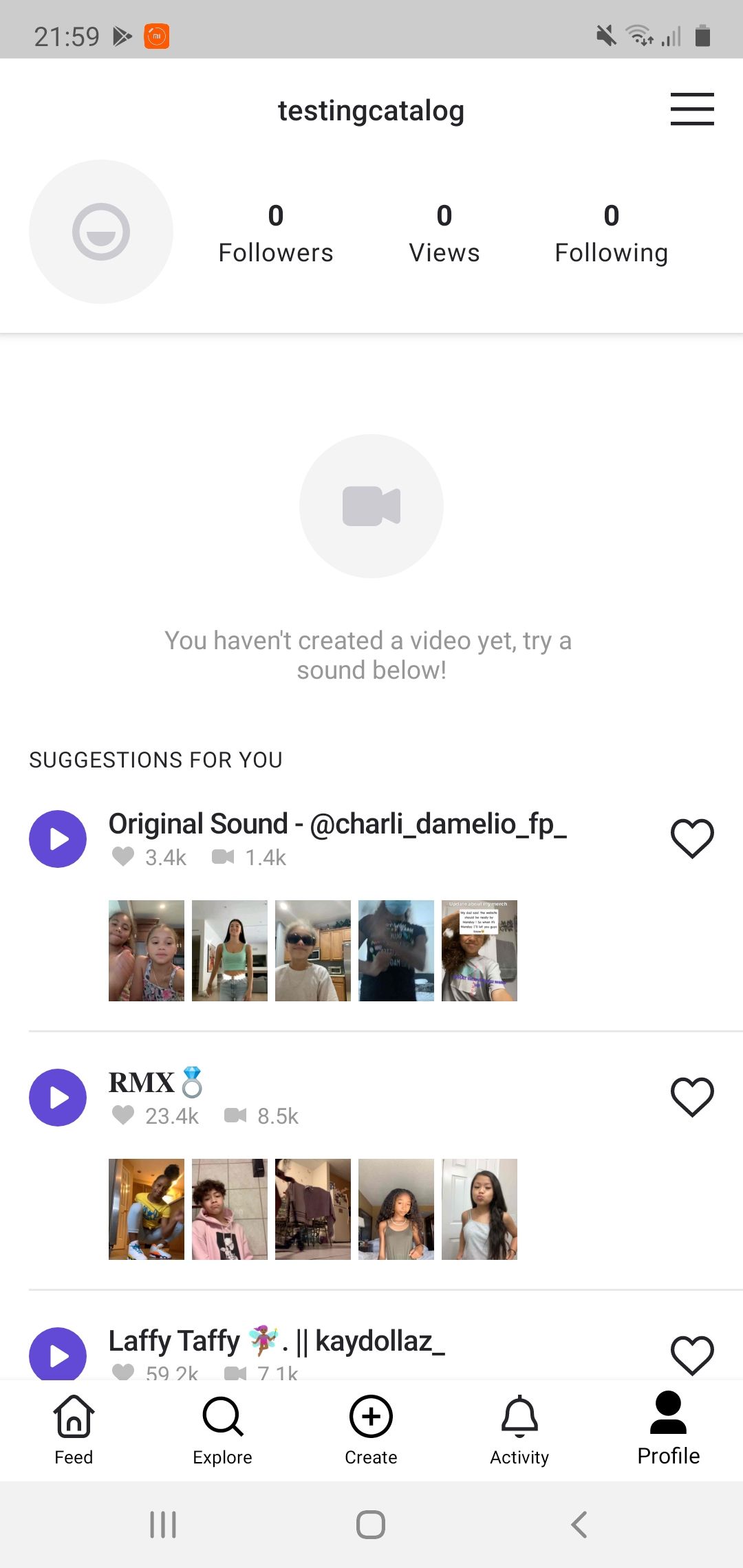Play Original Sound by @charli_damelio_fp_
This screenshot has height=1568, width=743.
pyautogui.click(x=58, y=839)
